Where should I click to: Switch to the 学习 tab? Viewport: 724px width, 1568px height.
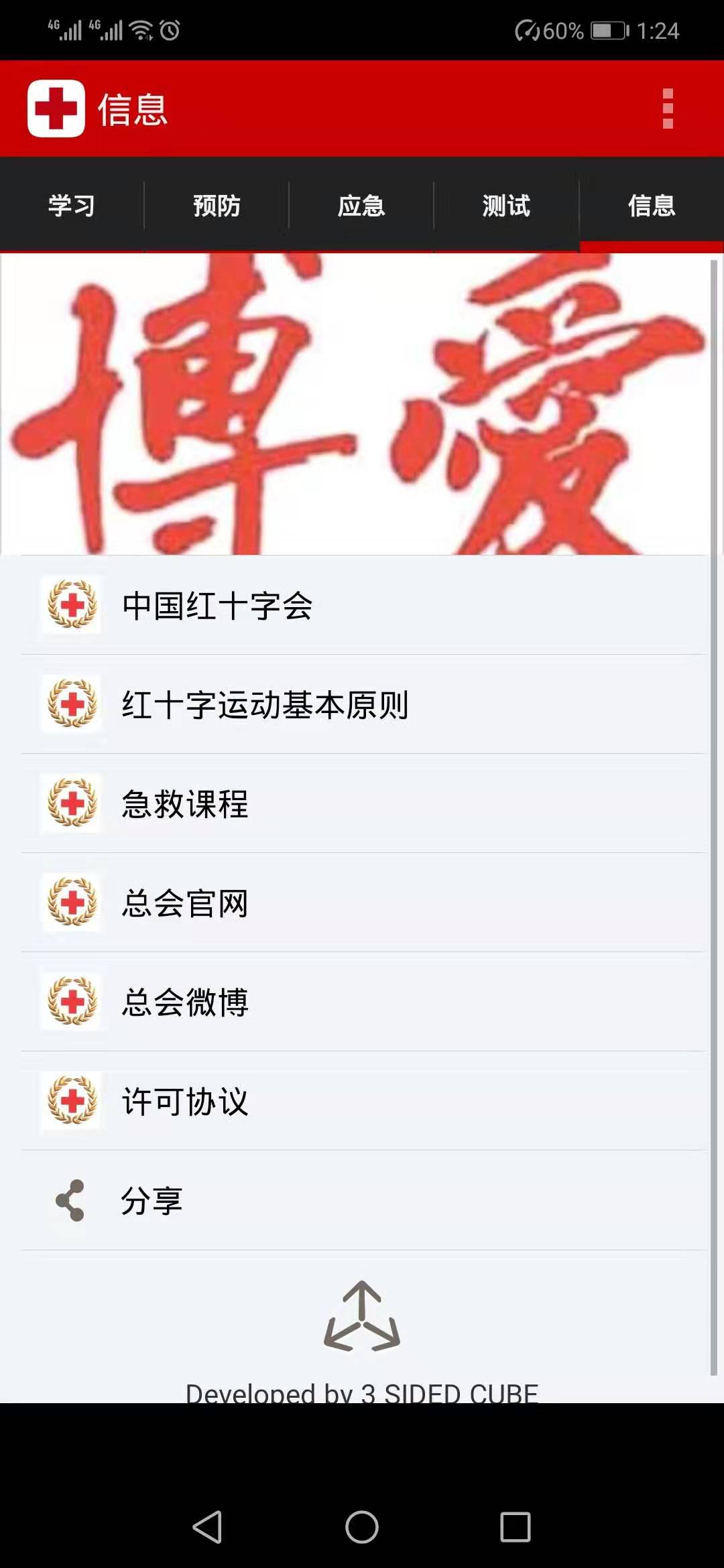(72, 206)
